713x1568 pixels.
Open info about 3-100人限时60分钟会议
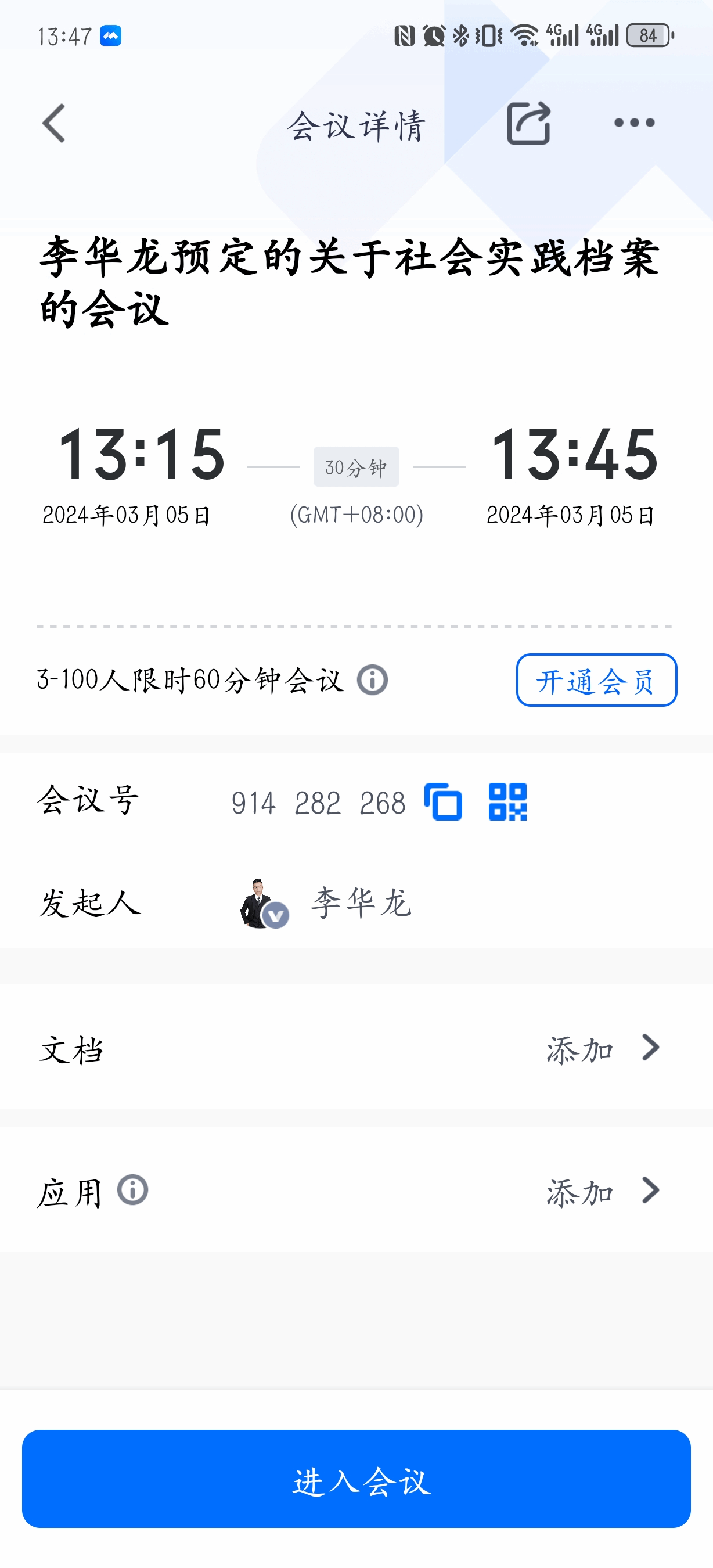(372, 680)
